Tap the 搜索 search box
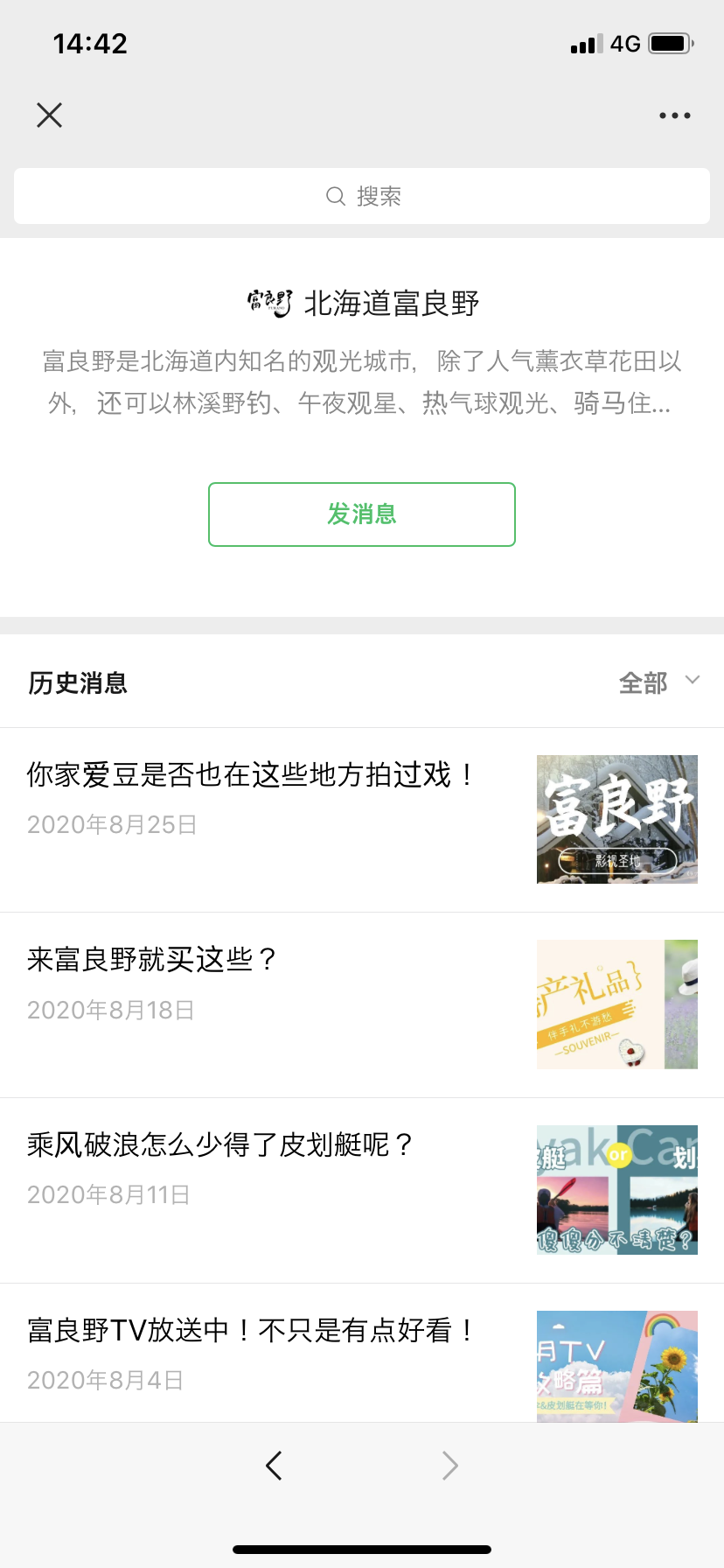This screenshot has width=724, height=1568. point(362,196)
